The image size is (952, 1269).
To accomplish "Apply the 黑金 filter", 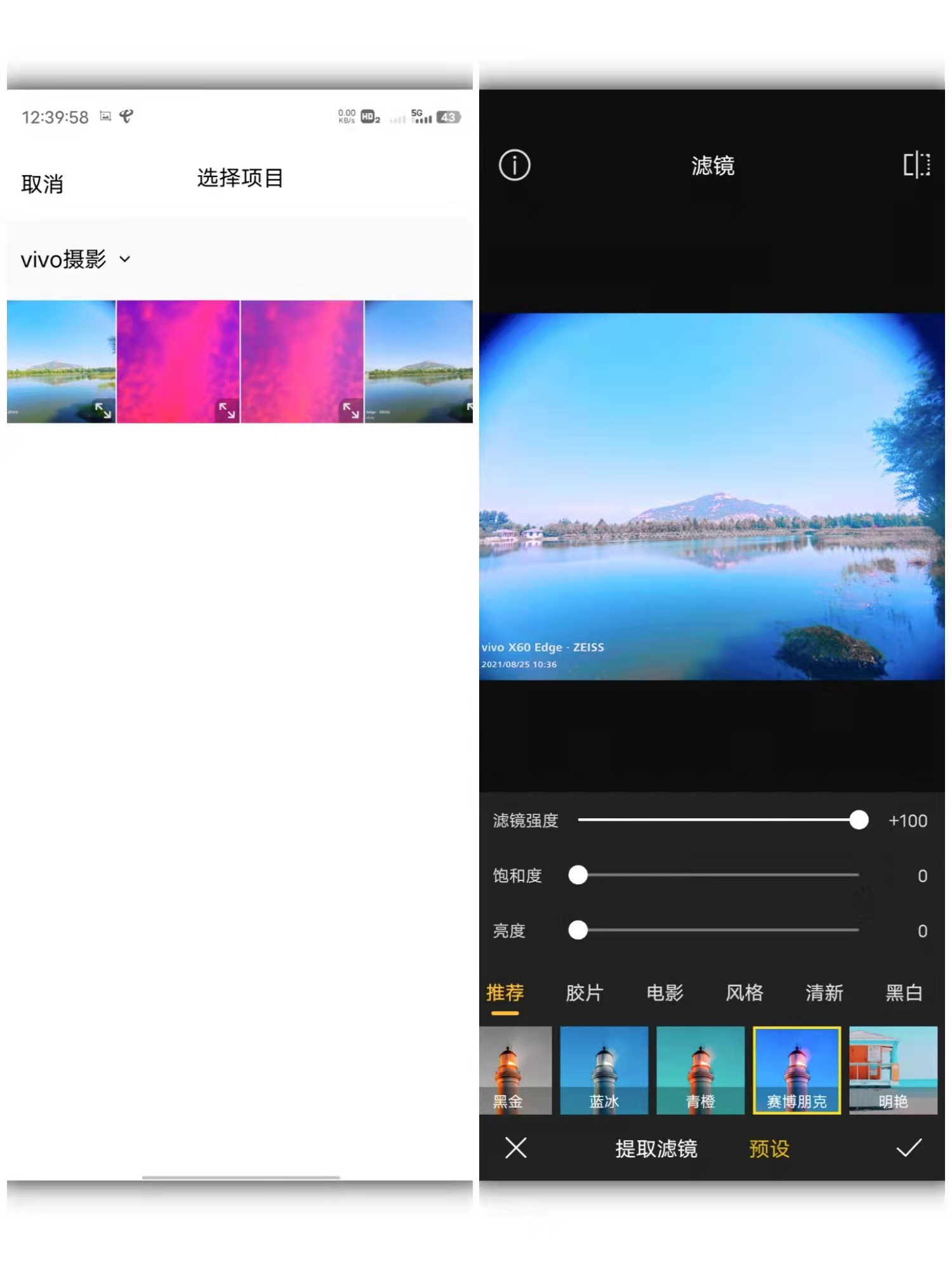I will (515, 1070).
